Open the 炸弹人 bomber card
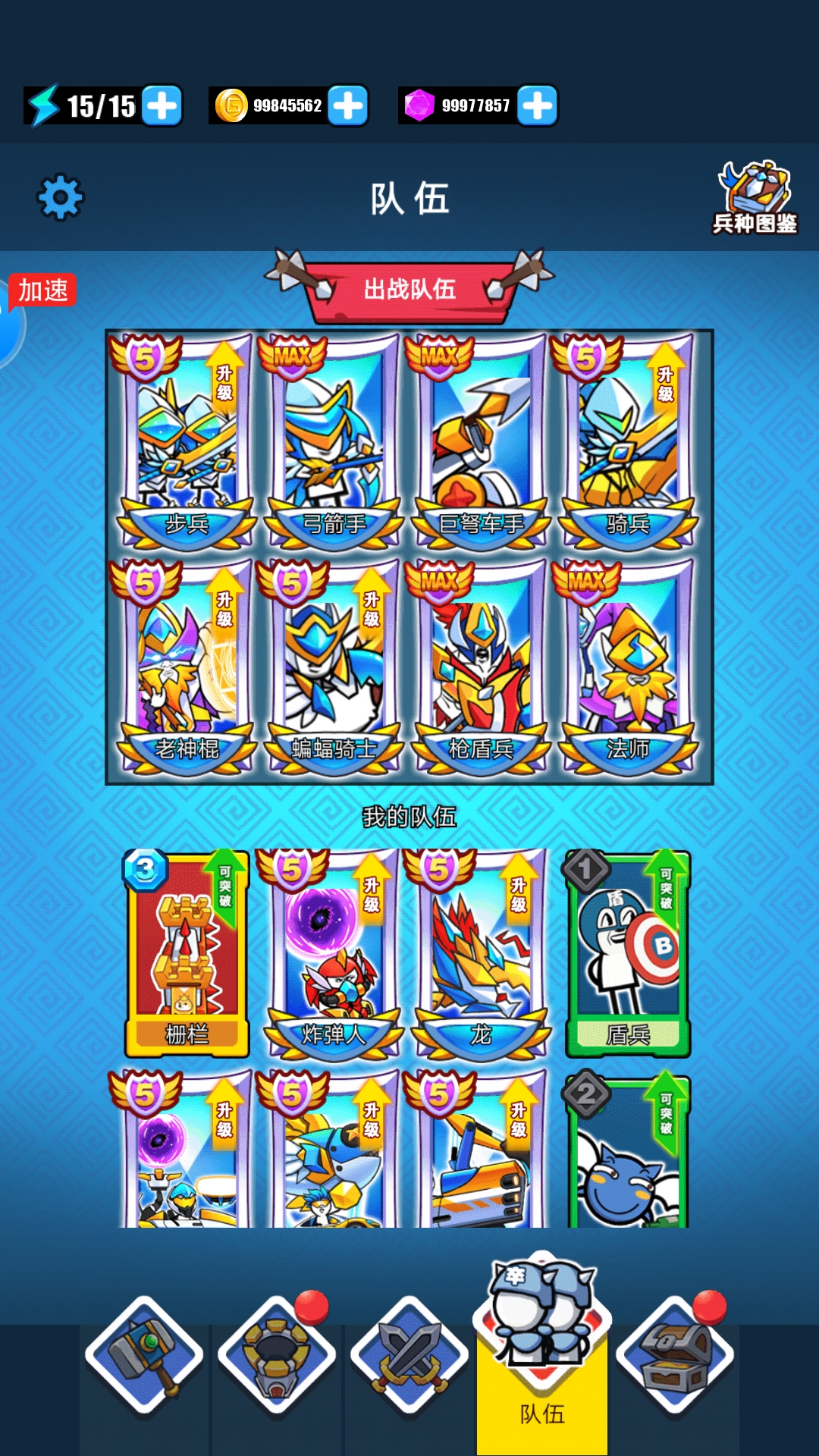The height and width of the screenshot is (1456, 819). pyautogui.click(x=334, y=953)
